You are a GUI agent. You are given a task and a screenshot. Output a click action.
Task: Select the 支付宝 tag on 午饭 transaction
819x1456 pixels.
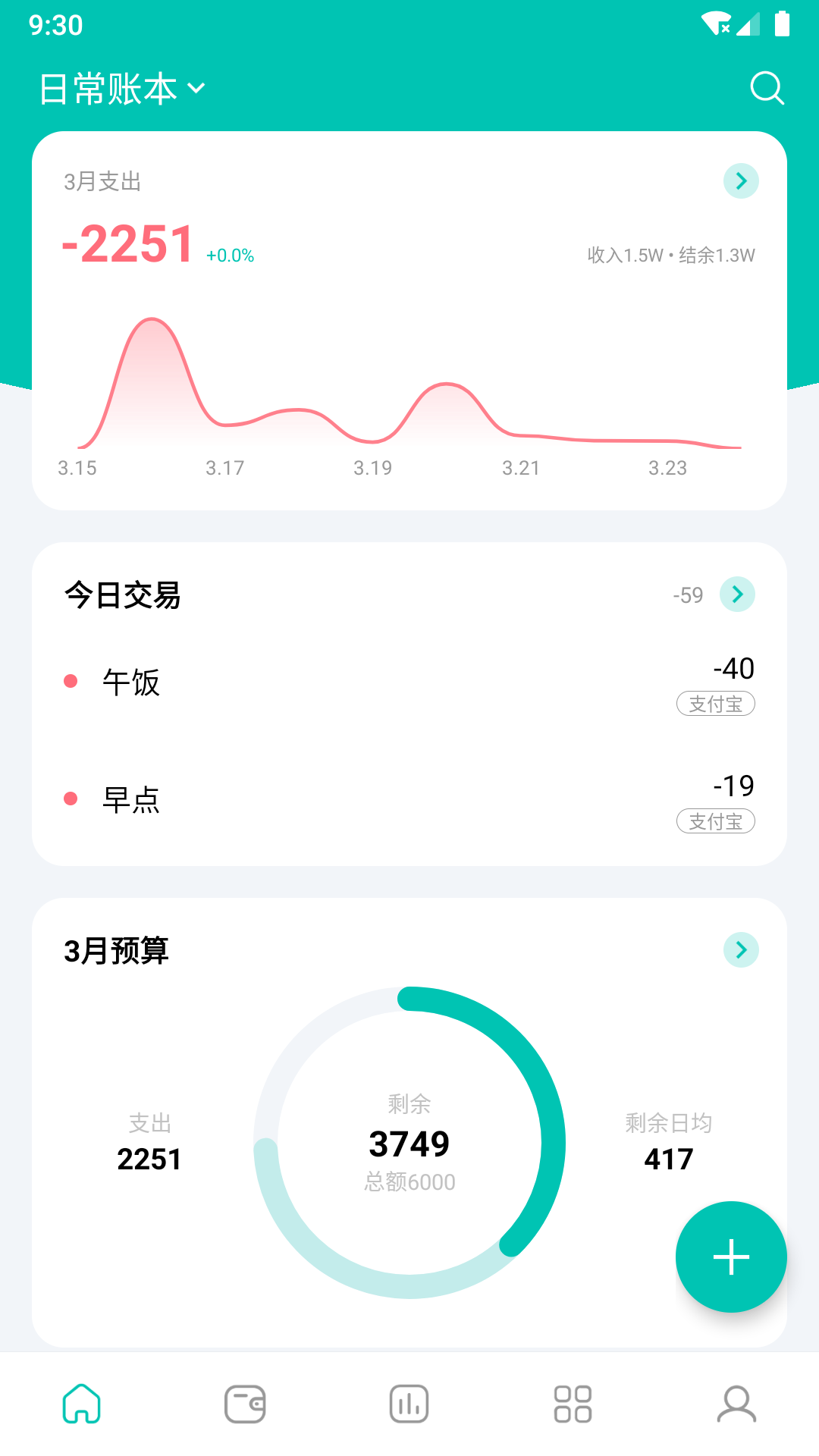715,704
